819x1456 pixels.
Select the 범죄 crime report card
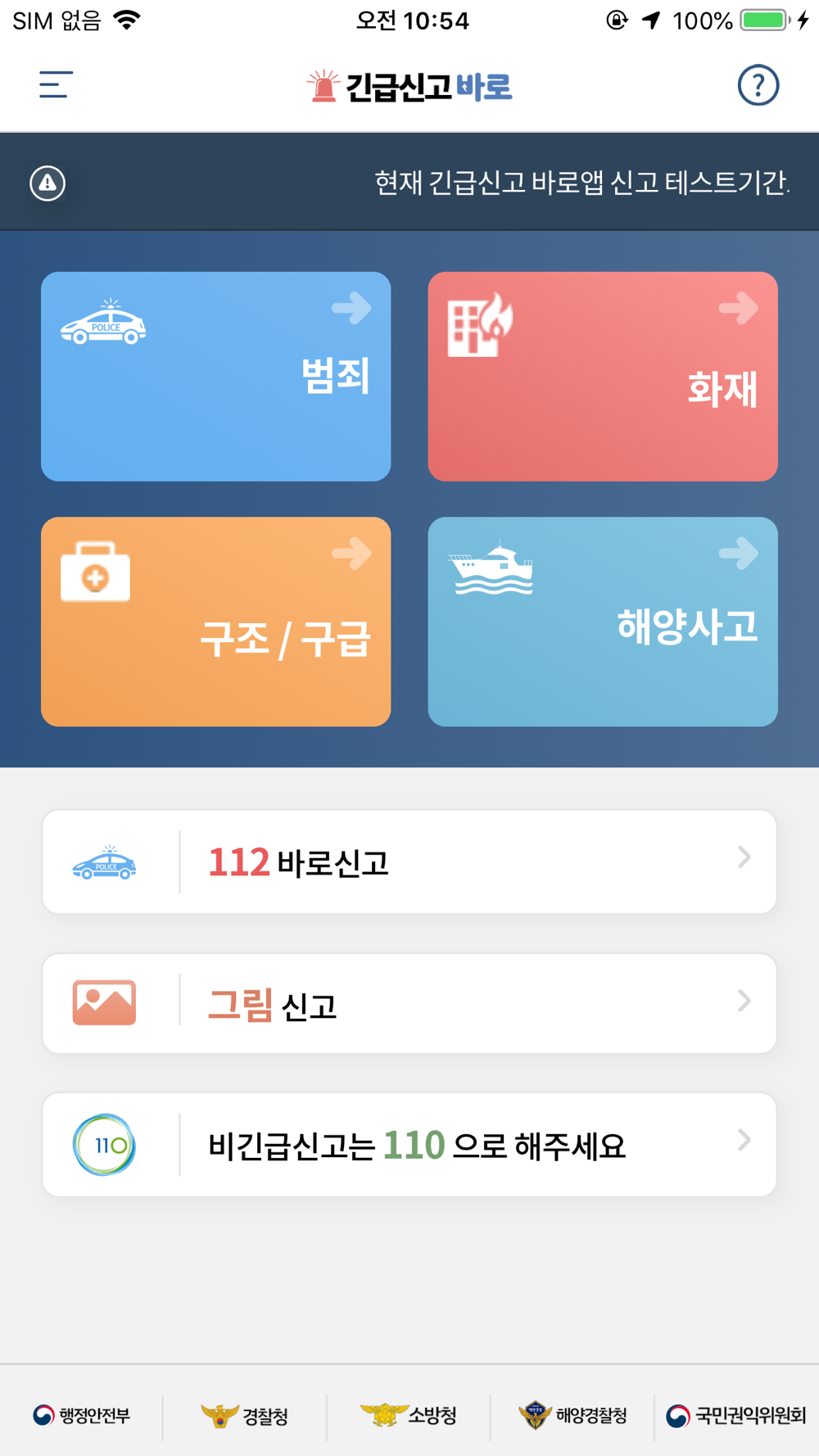click(216, 377)
